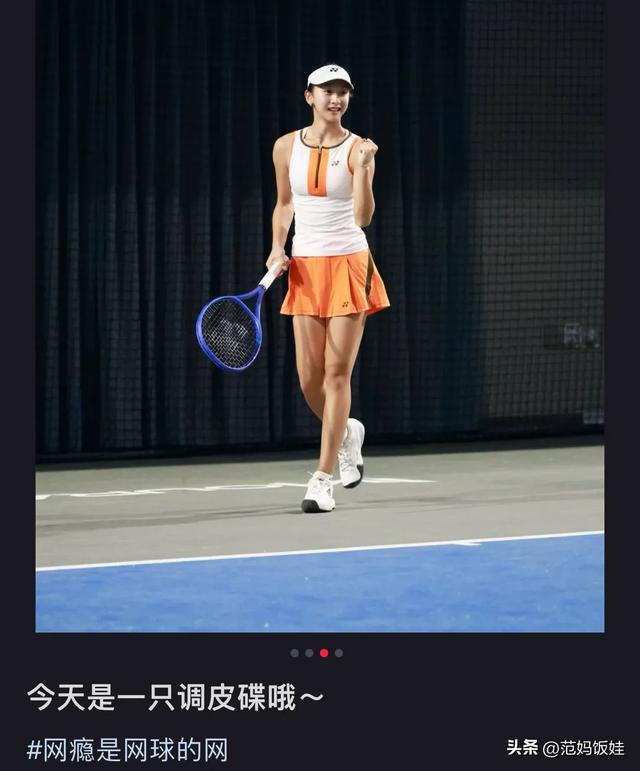Viewport: 640px width, 771px height.
Task: Tap the photo carousel page indicator dots
Action: 316,653
